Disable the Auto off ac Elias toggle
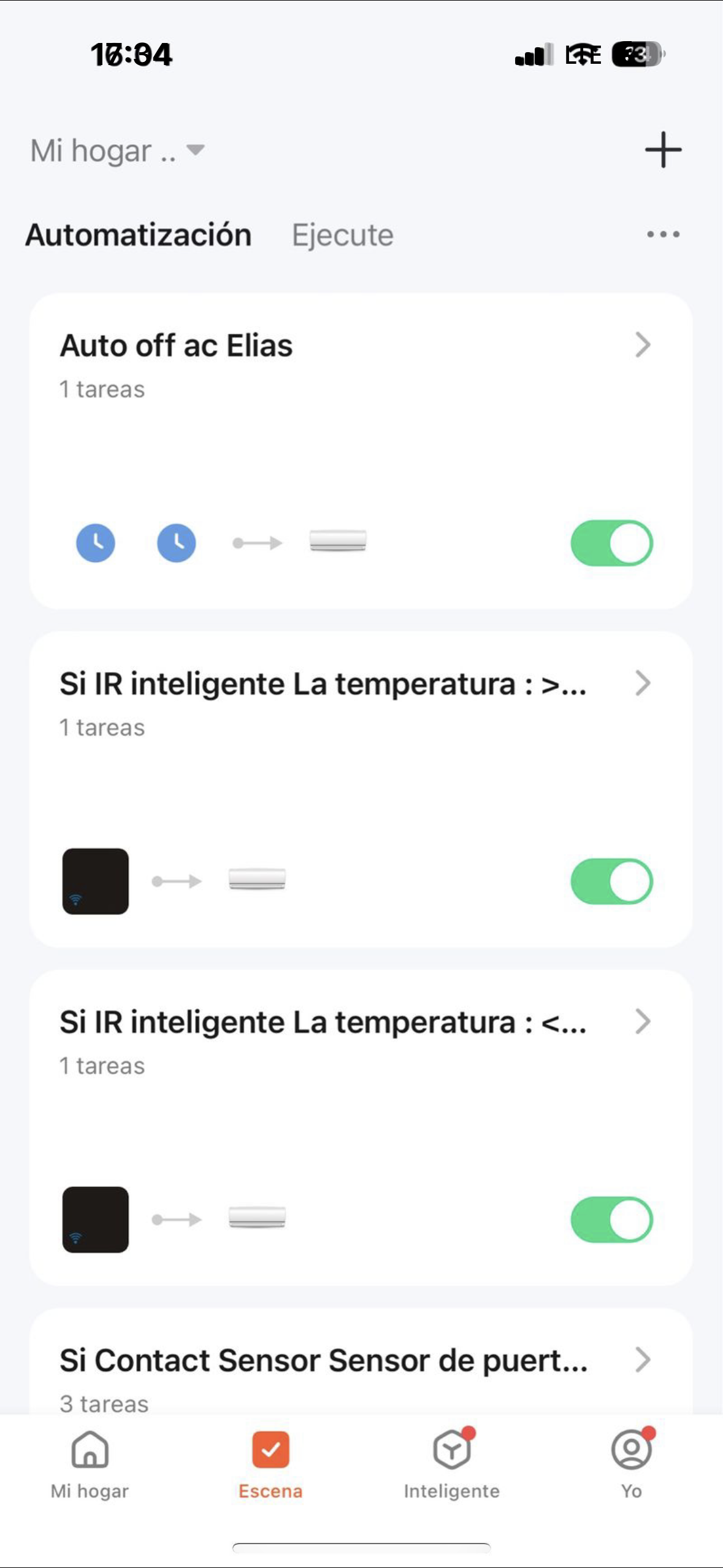This screenshot has height=1568, width=723. pos(611,543)
